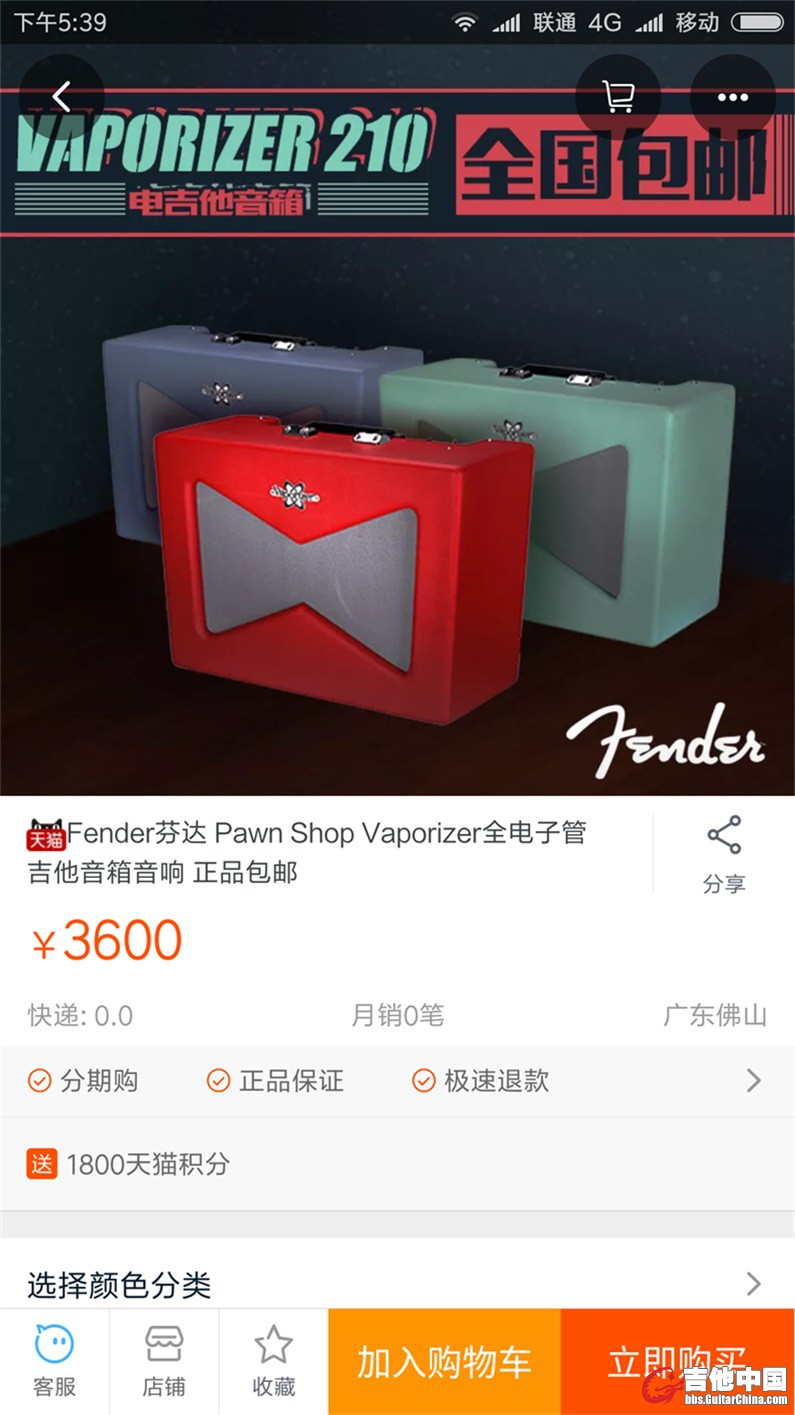Contact 客服 customer service
The image size is (795, 1415).
(x=54, y=1362)
